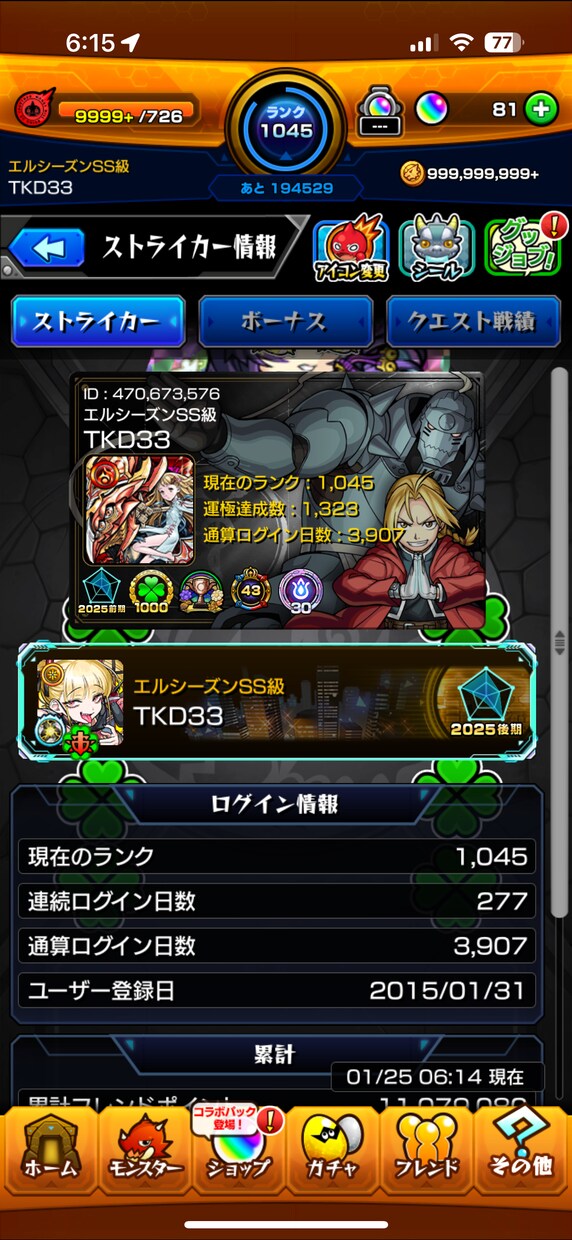Open the ガチャ tab
Screen dimensions: 572x1240
click(332, 1152)
